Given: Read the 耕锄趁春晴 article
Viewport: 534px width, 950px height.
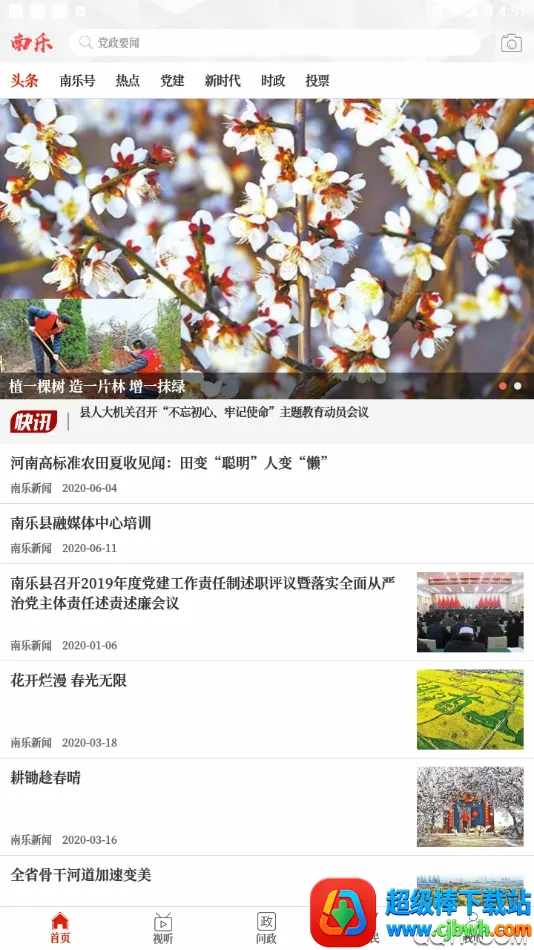Looking at the screenshot, I should point(267,807).
